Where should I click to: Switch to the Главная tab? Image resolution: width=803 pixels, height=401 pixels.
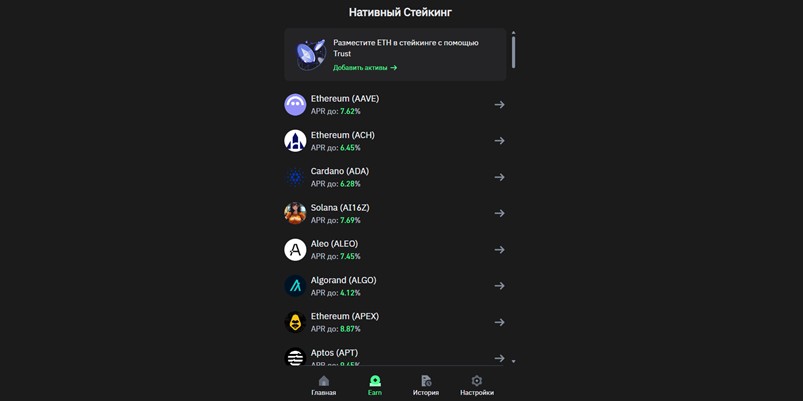pyautogui.click(x=323, y=386)
